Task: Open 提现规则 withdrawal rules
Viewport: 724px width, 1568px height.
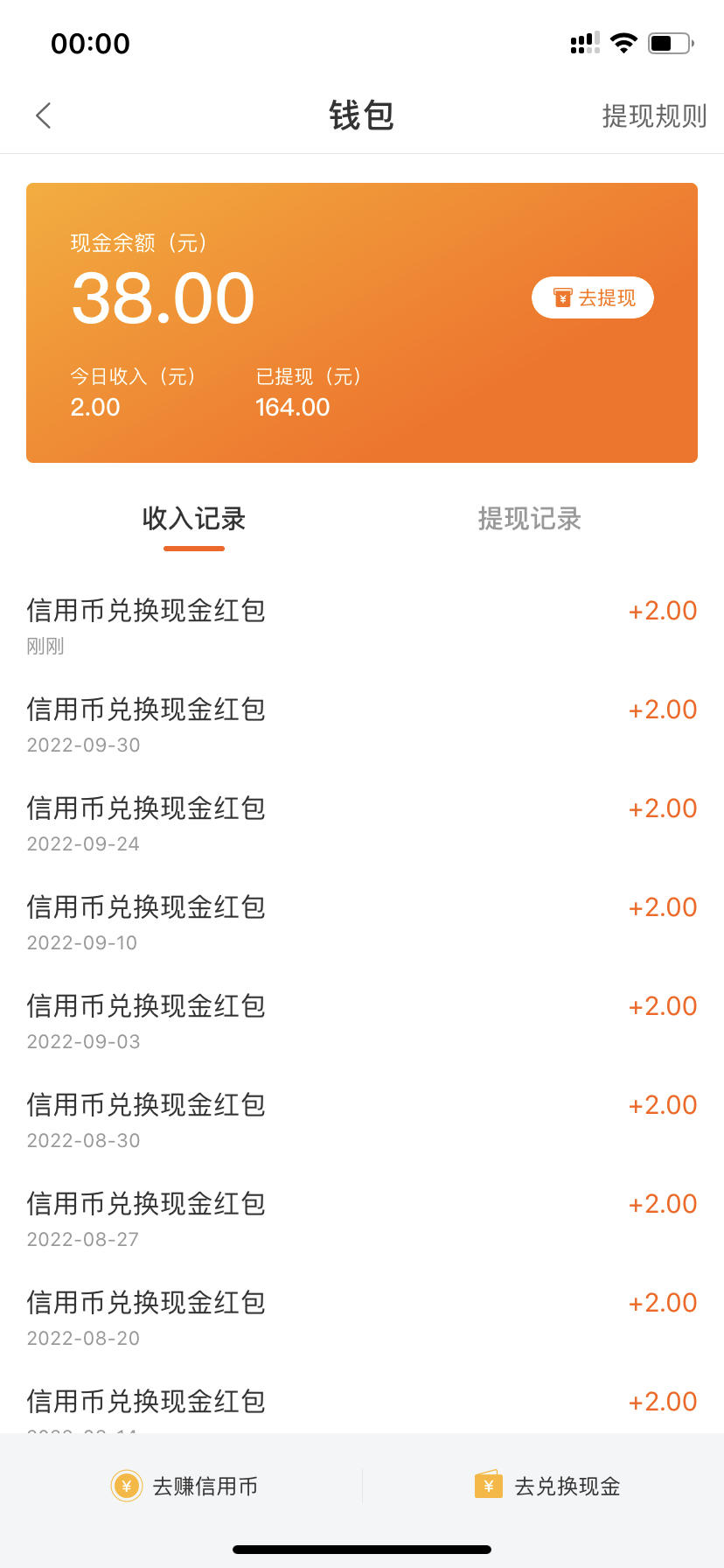Action: click(x=654, y=115)
